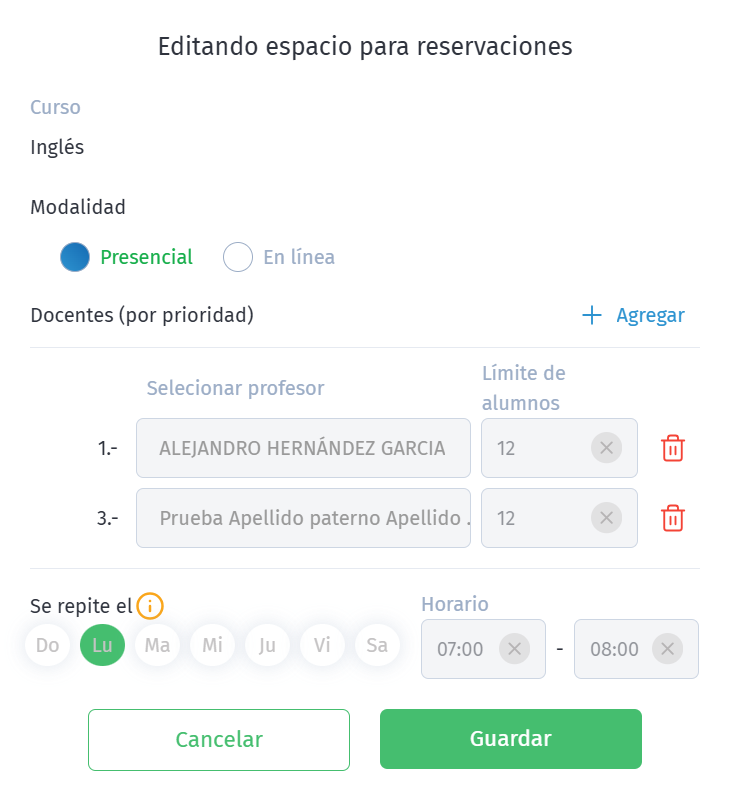729x800 pixels.
Task: Select Do as a repeat day
Action: pyautogui.click(x=48, y=645)
